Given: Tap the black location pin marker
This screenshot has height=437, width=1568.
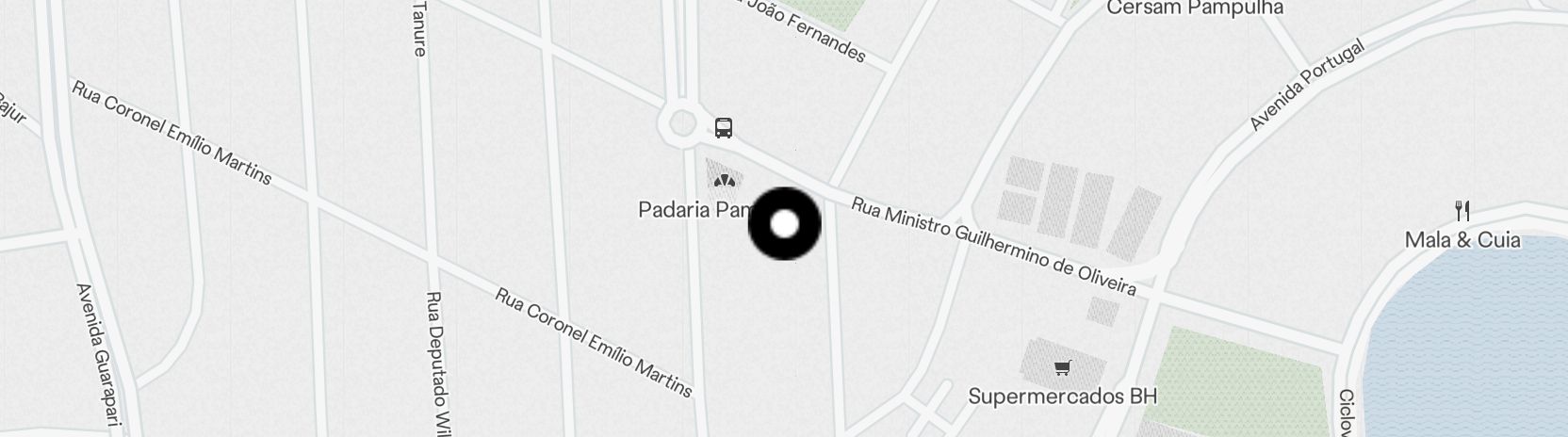Looking at the screenshot, I should click(785, 224).
